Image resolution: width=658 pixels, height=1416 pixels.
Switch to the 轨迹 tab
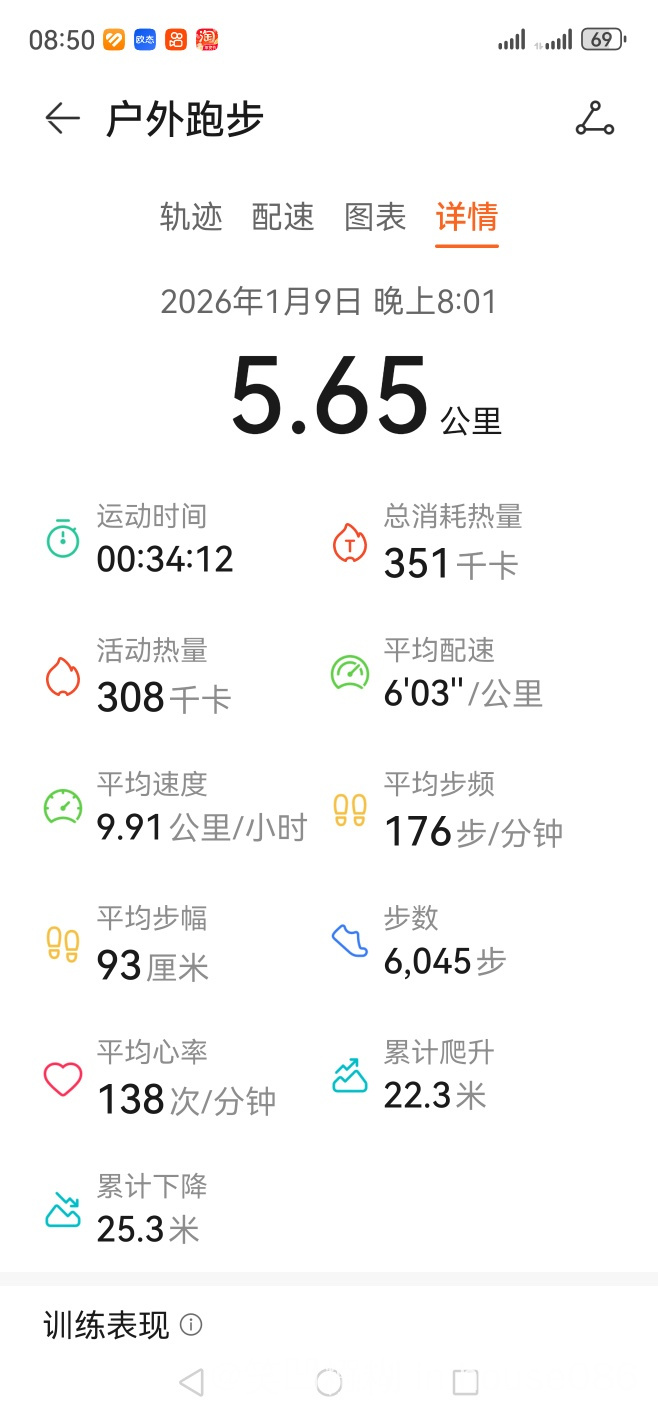click(x=191, y=217)
